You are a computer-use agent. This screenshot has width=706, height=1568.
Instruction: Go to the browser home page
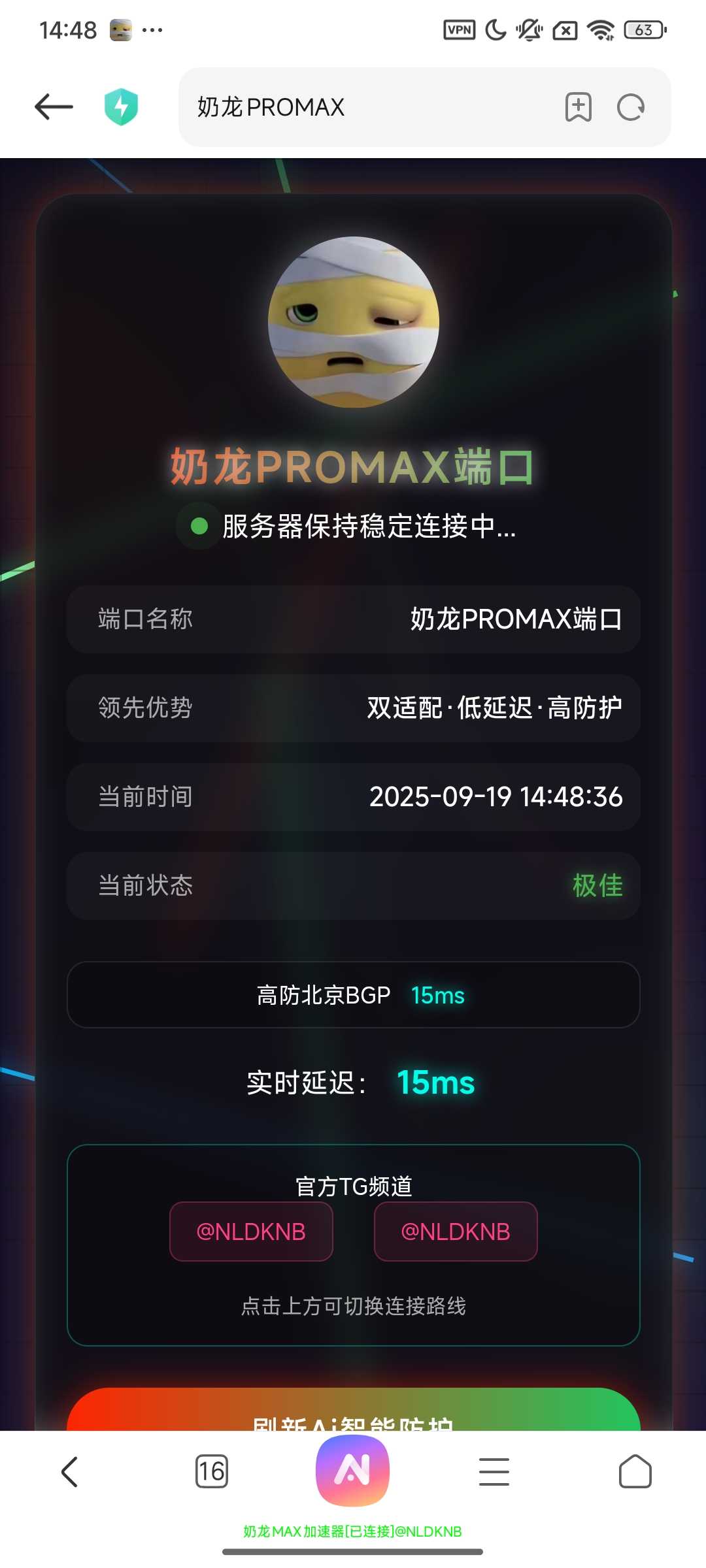click(635, 1471)
